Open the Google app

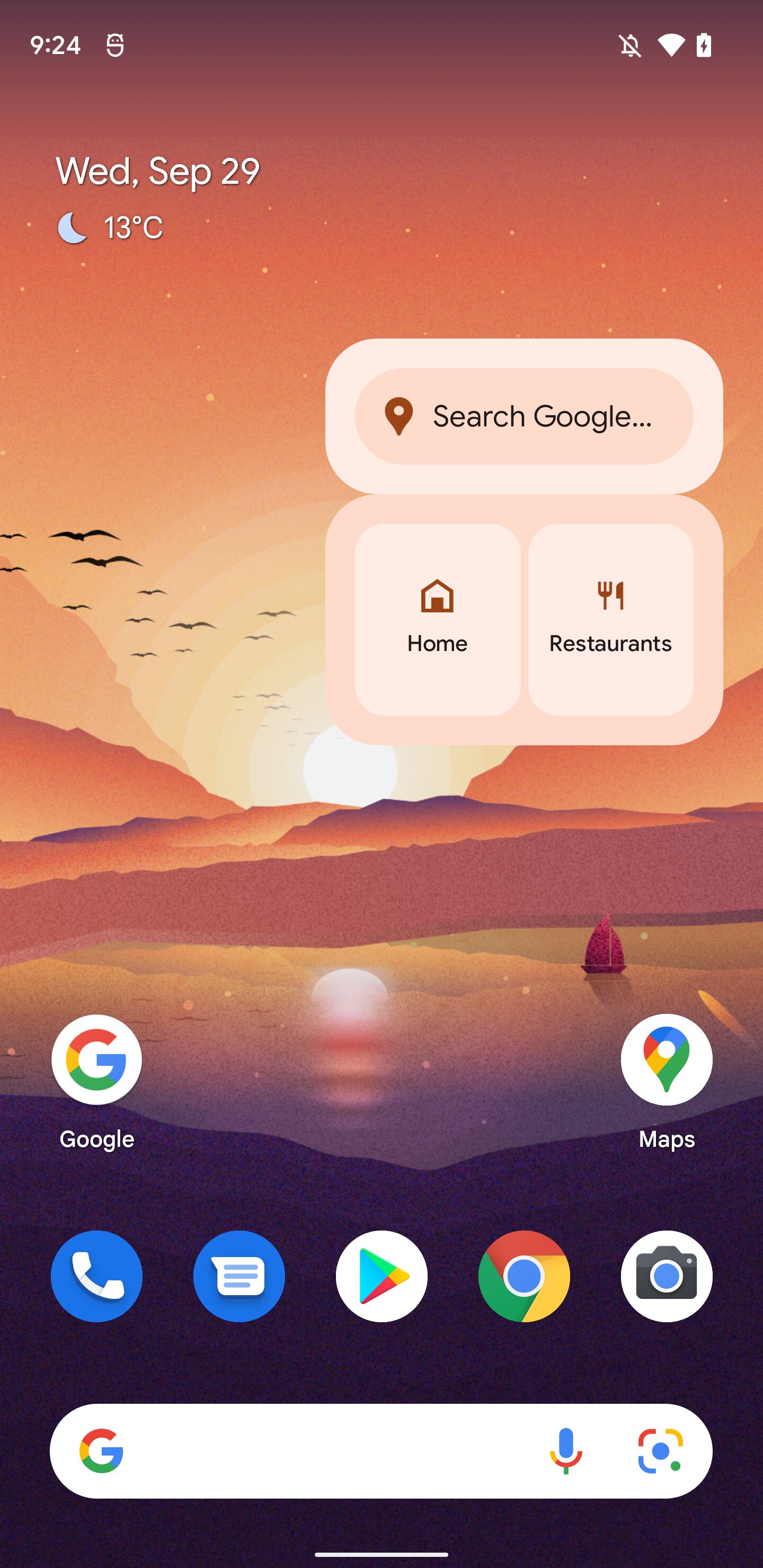(x=97, y=1060)
